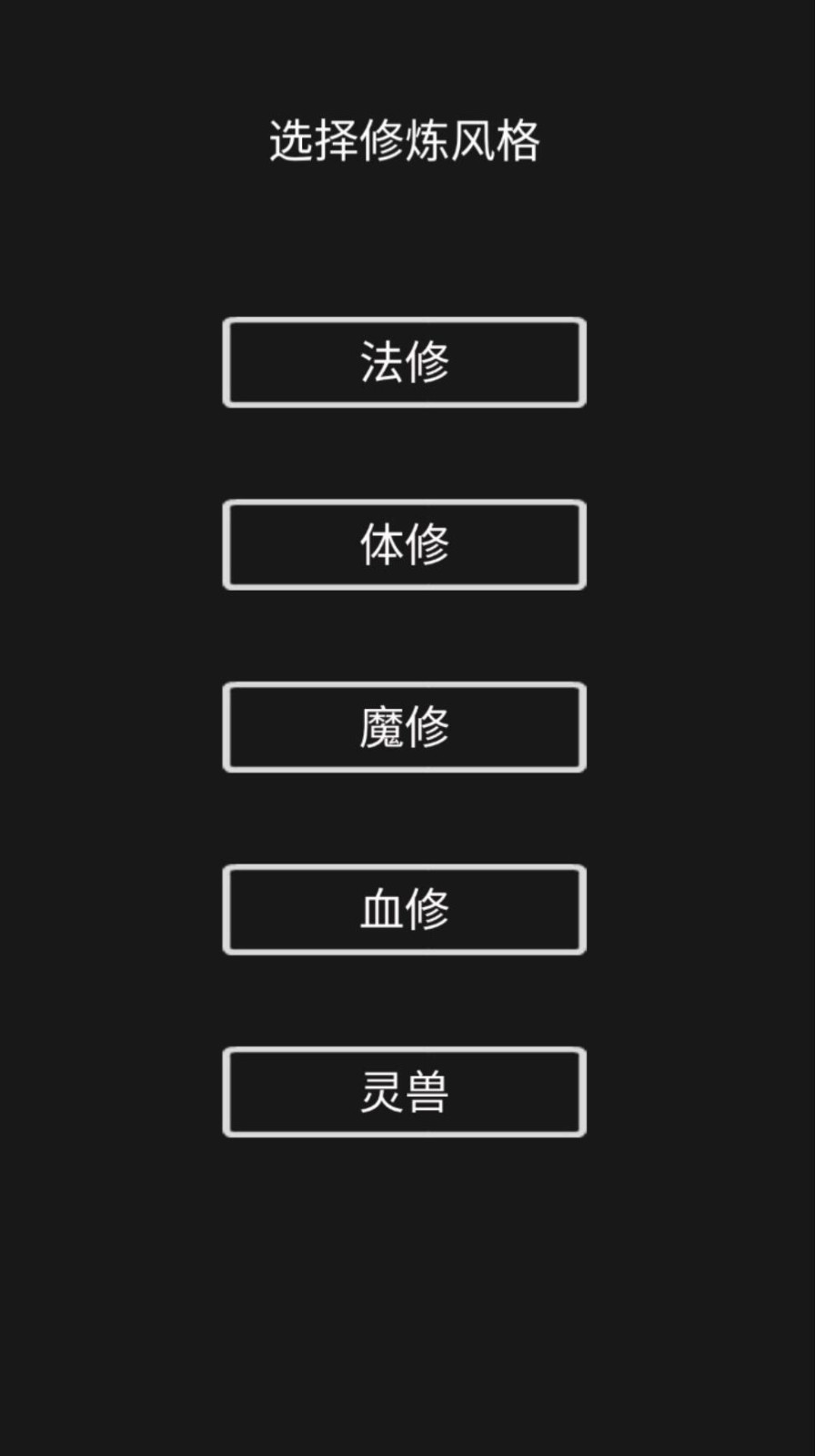Tap the 血修 button

pos(404,909)
